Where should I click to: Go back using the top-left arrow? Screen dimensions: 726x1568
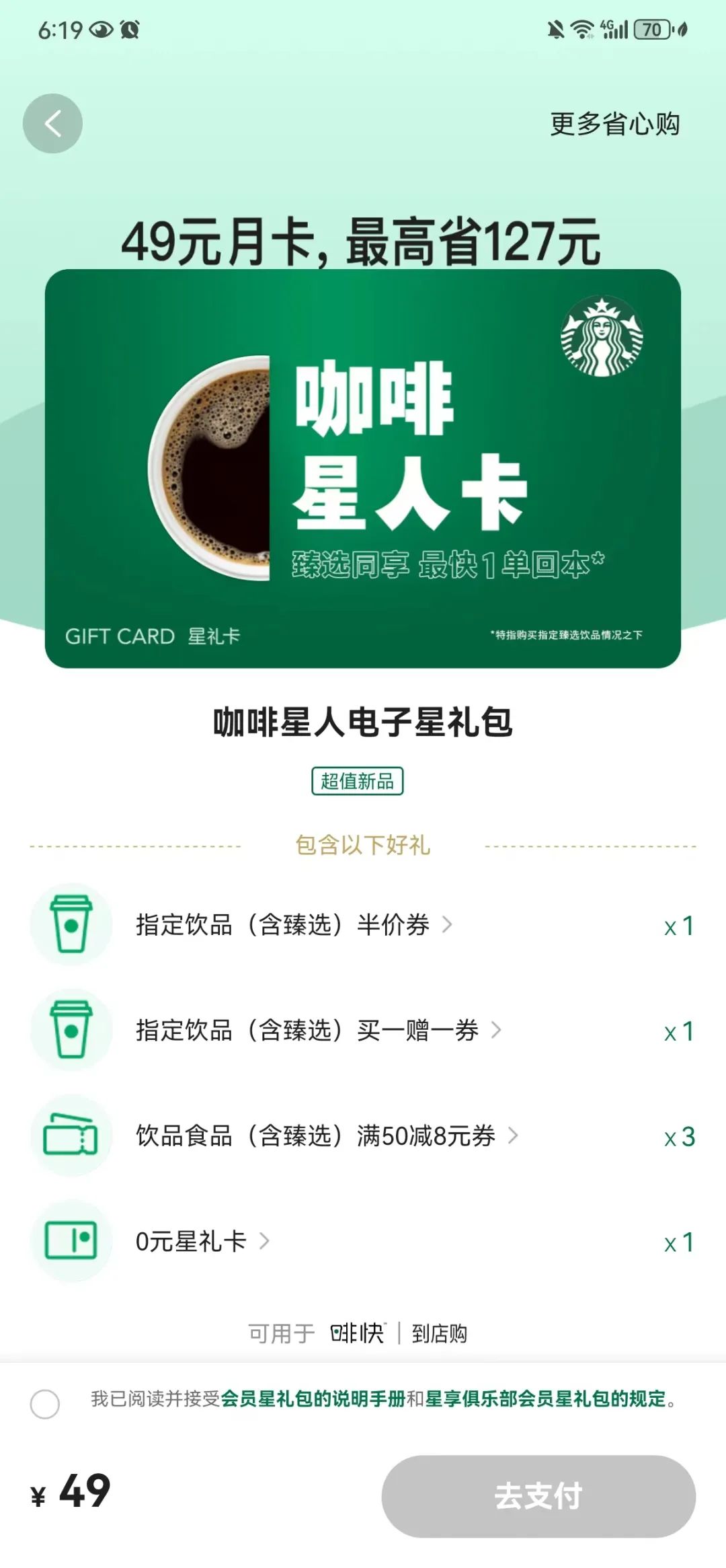point(52,124)
